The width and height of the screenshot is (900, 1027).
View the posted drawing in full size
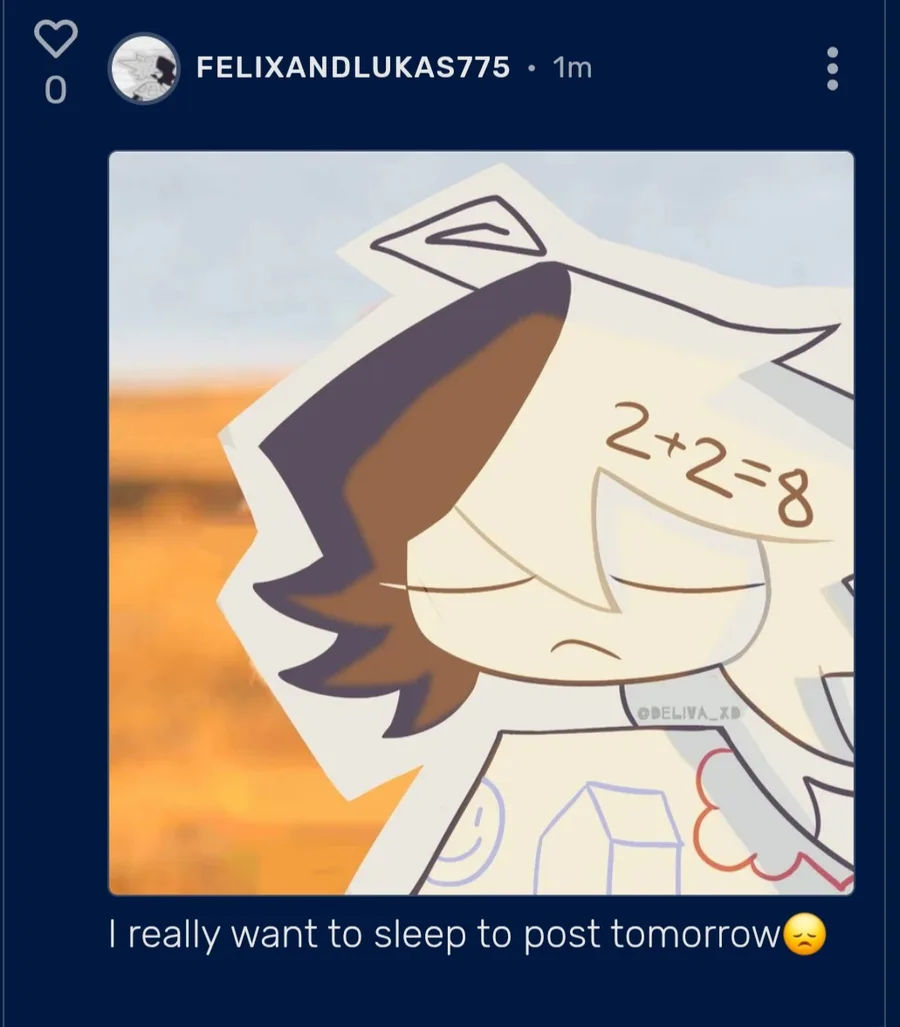pos(481,522)
